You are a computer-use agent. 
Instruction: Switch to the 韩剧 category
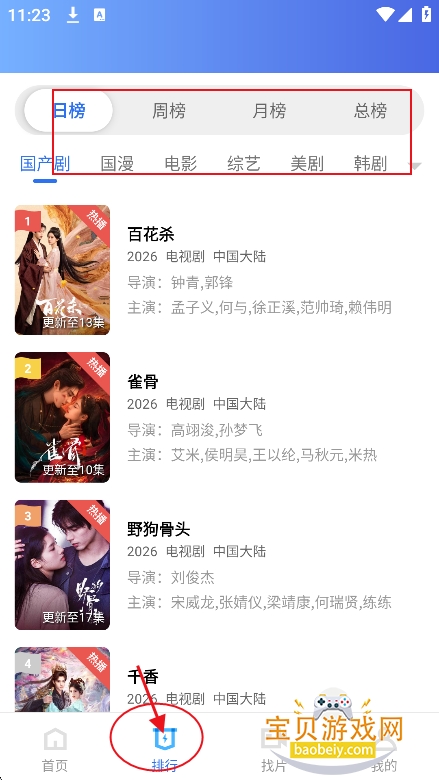370,163
